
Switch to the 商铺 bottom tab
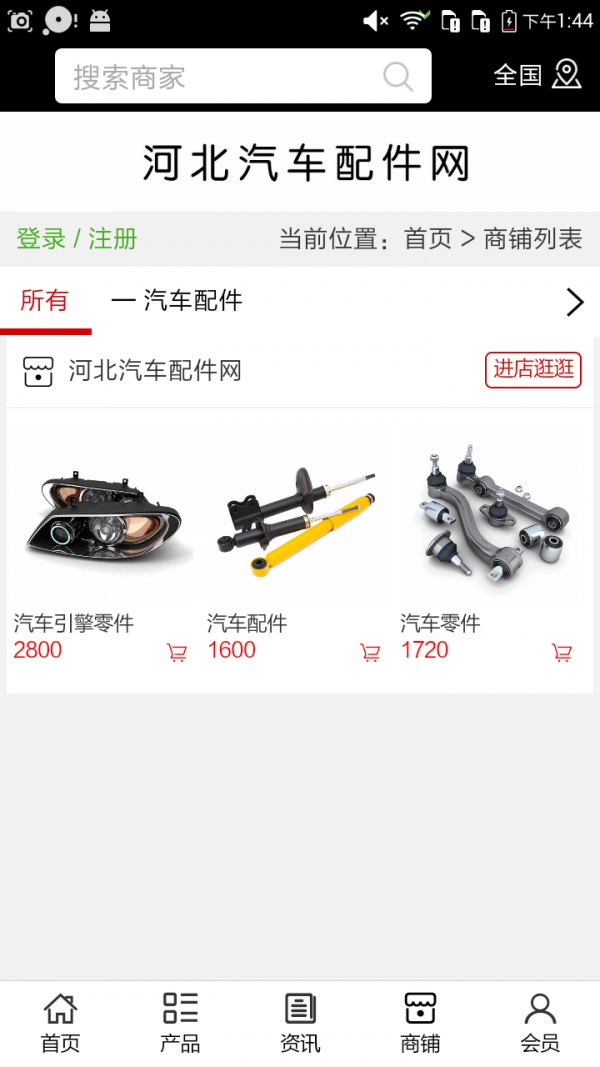click(420, 1023)
